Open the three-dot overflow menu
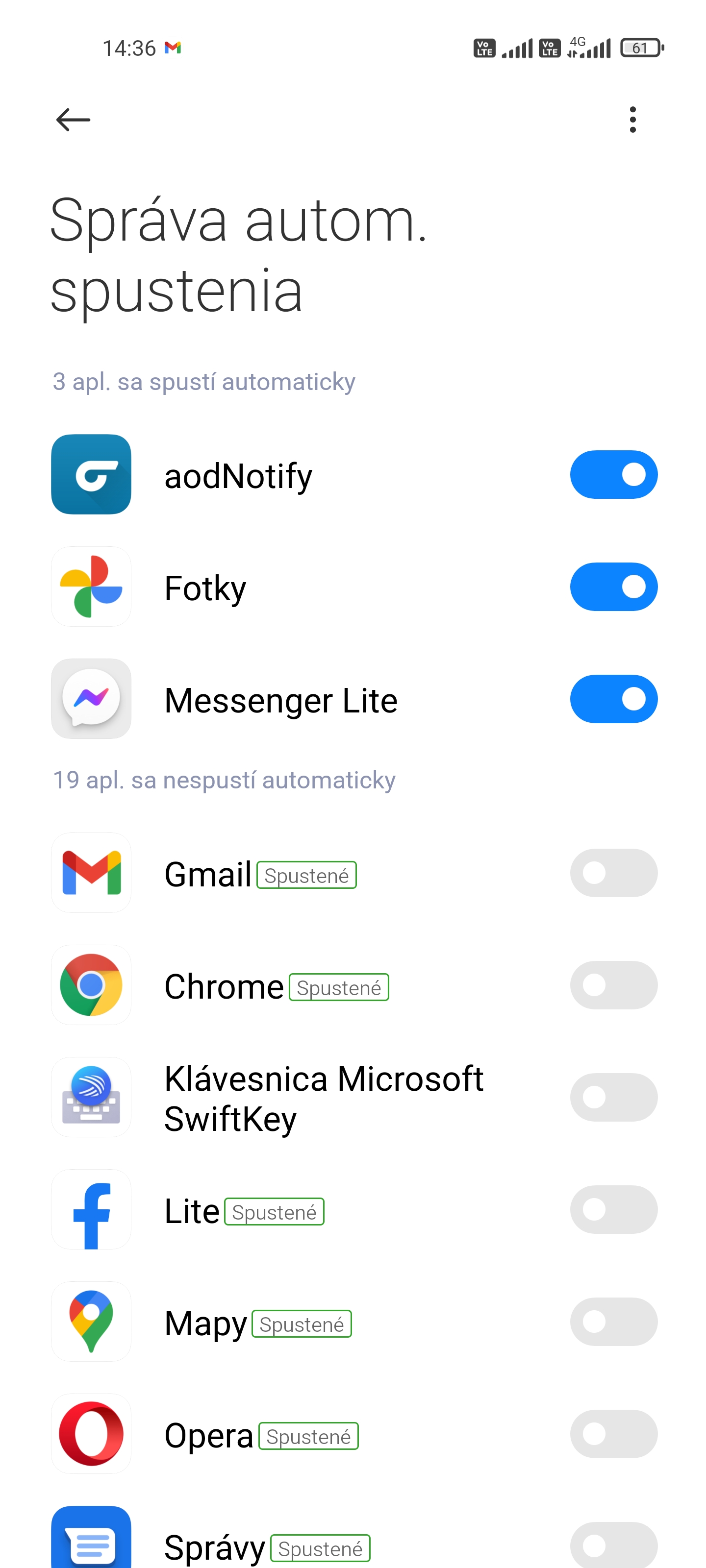 [x=632, y=119]
